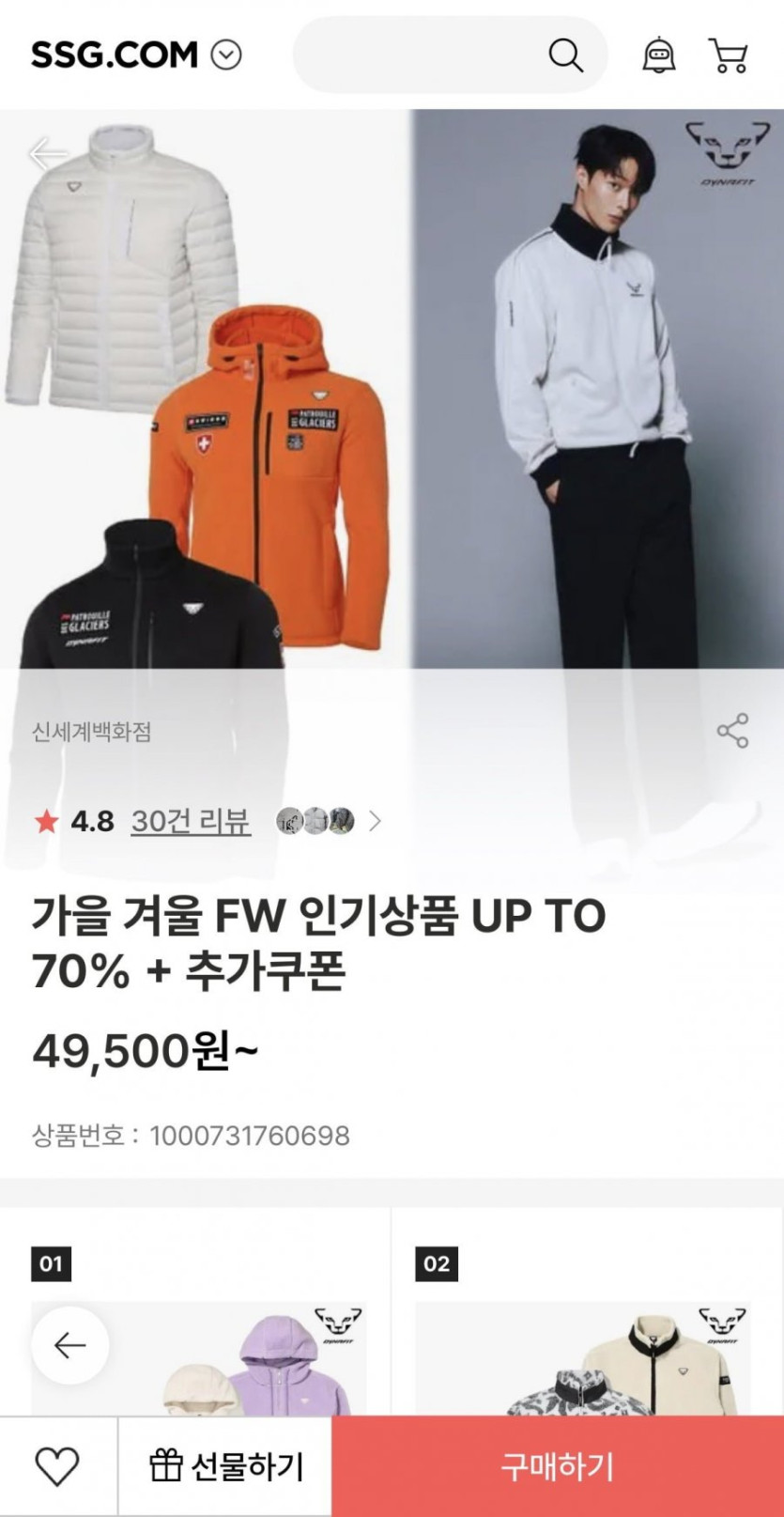Open the chatbot assistant icon
This screenshot has width=784, height=1517.
coord(659,55)
